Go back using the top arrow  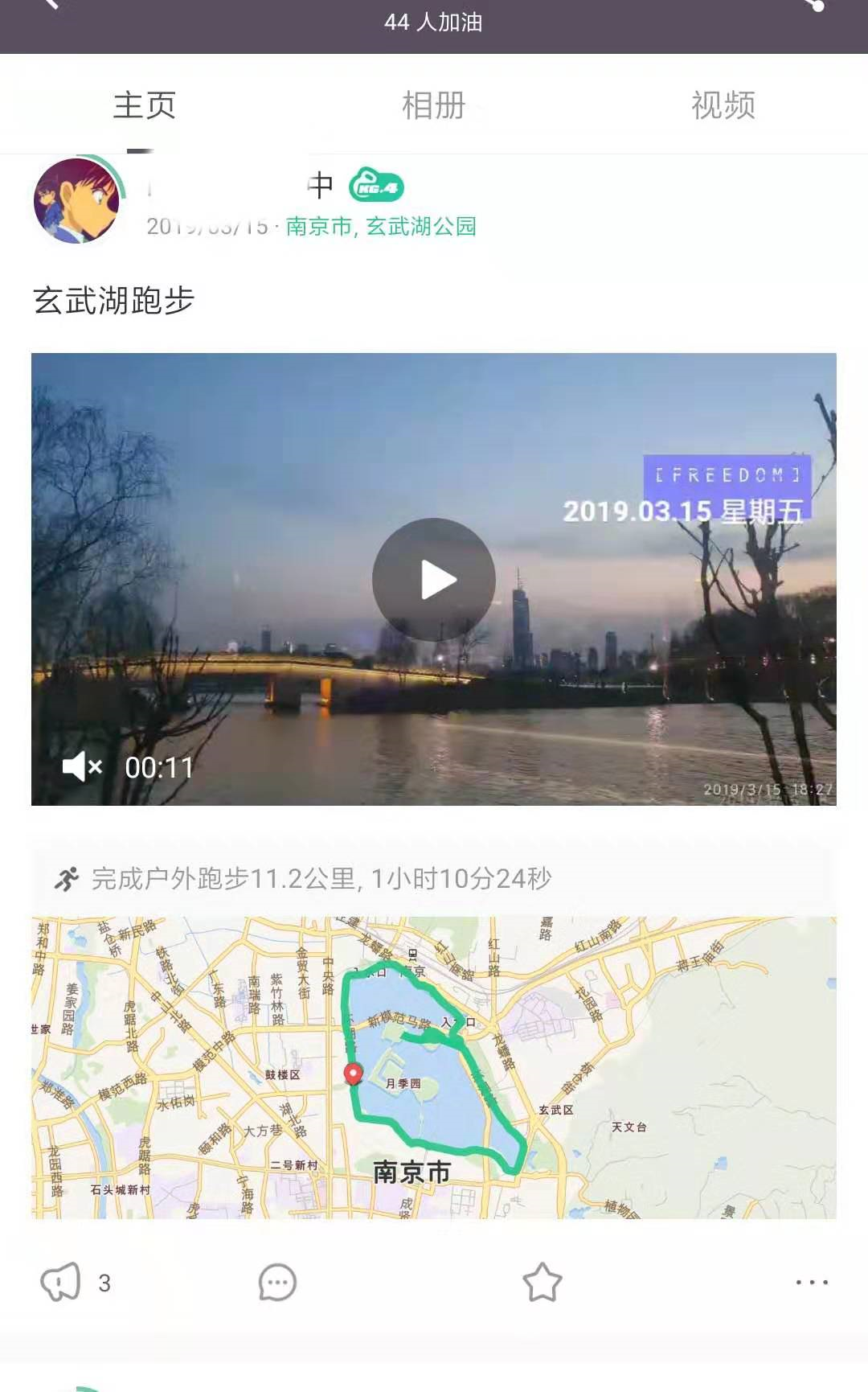[x=50, y=5]
